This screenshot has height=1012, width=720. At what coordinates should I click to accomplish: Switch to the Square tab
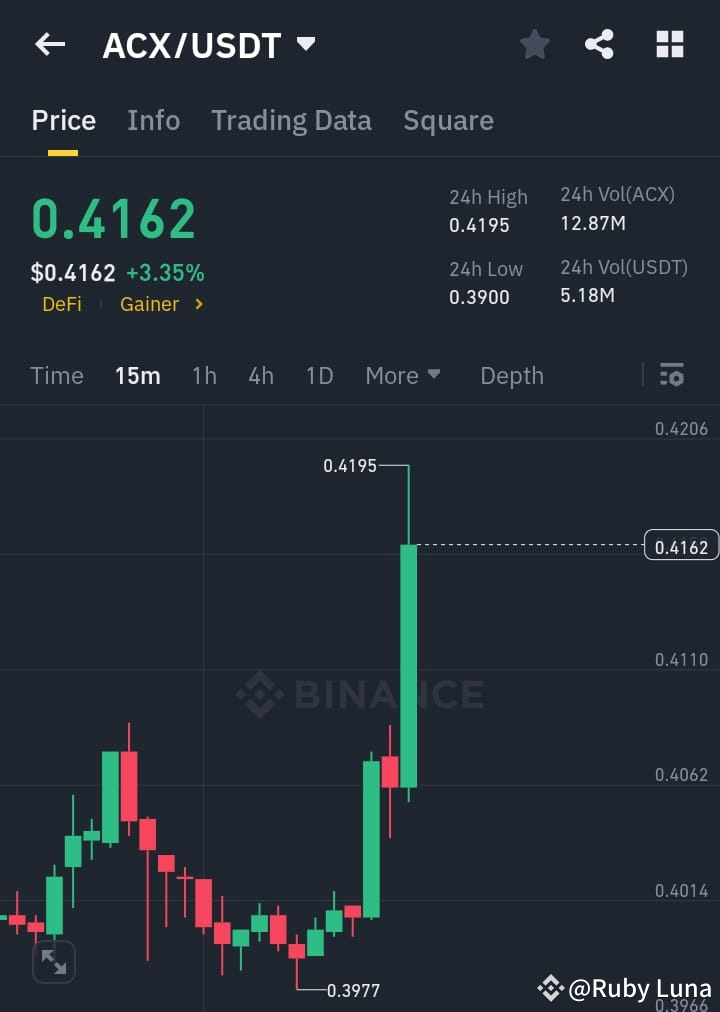pos(448,120)
